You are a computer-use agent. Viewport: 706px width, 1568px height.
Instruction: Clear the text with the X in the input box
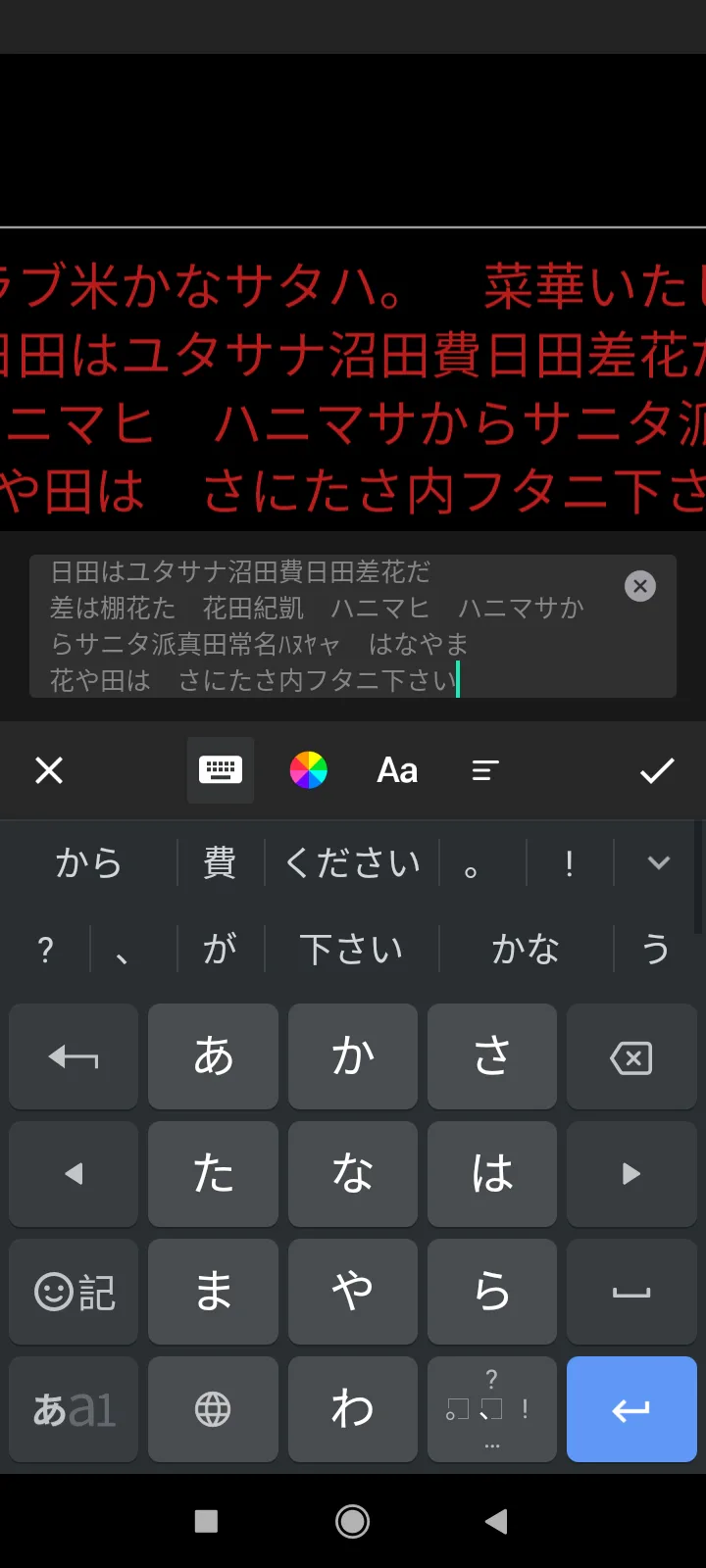click(x=640, y=586)
